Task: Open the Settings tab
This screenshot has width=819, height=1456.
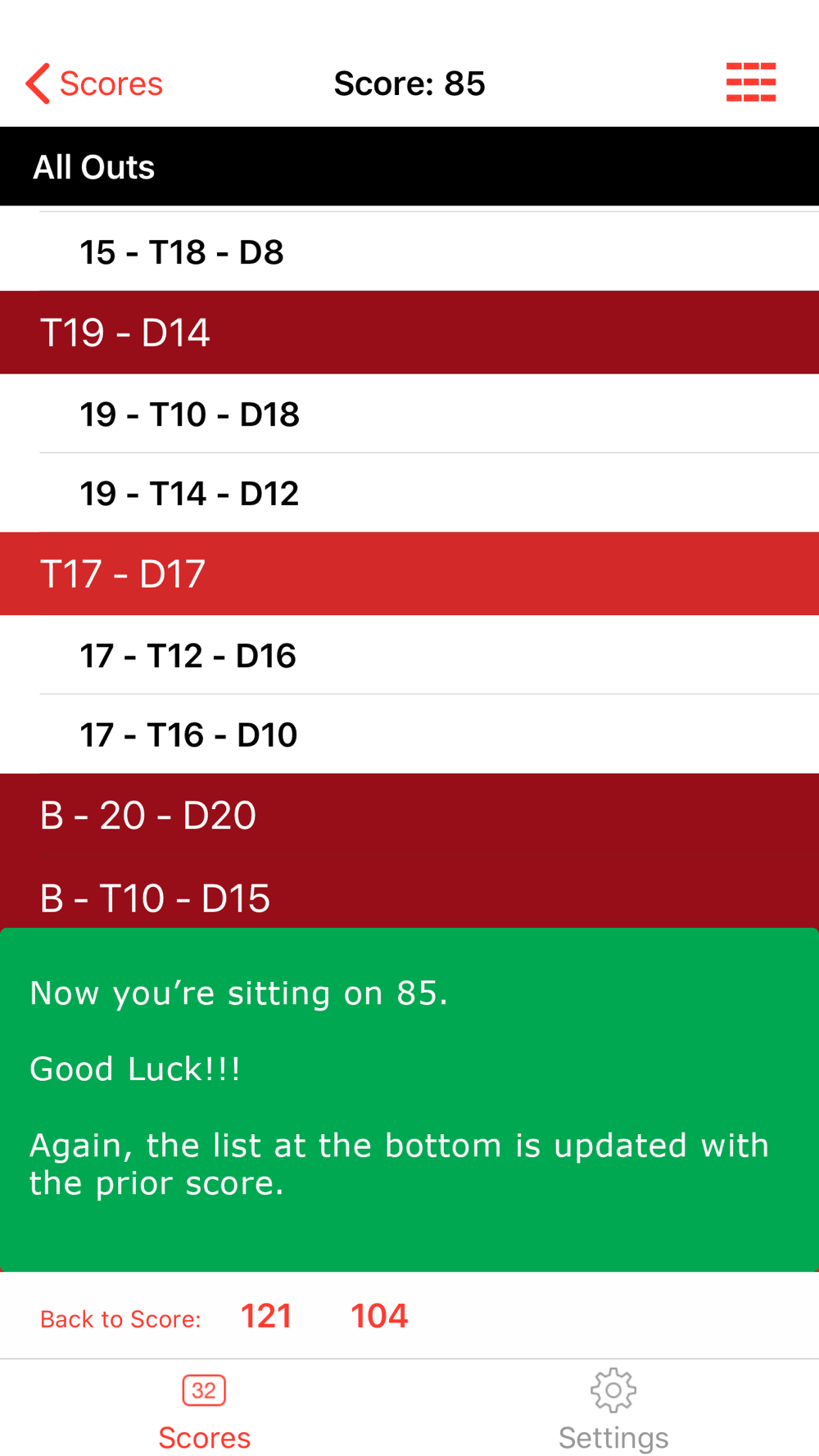Action: [x=613, y=1410]
